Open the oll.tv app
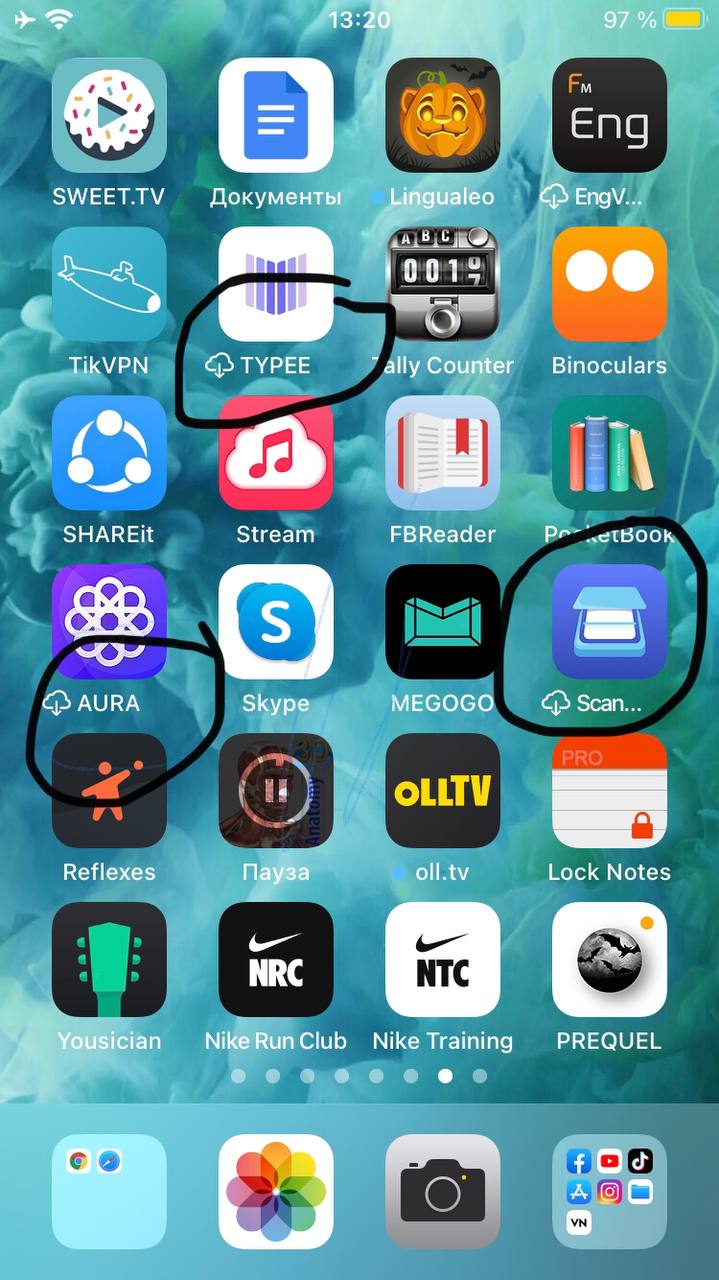719x1280 pixels. [443, 791]
